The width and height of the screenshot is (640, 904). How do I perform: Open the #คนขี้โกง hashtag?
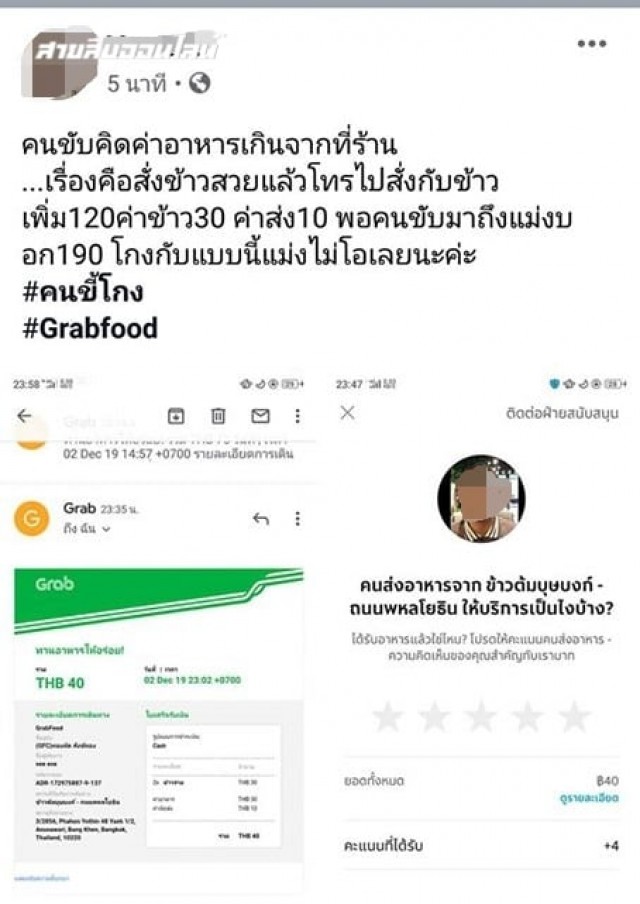click(x=82, y=293)
